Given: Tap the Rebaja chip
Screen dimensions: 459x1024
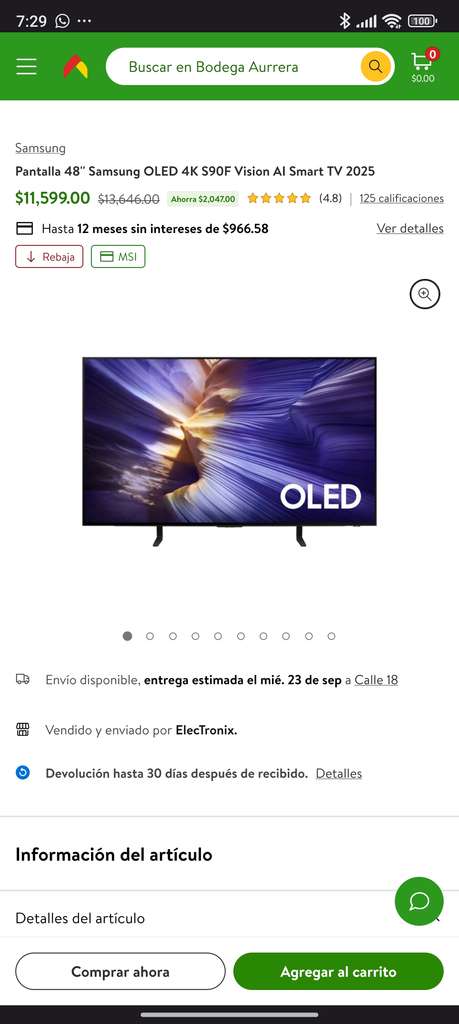Looking at the screenshot, I should pyautogui.click(x=50, y=257).
